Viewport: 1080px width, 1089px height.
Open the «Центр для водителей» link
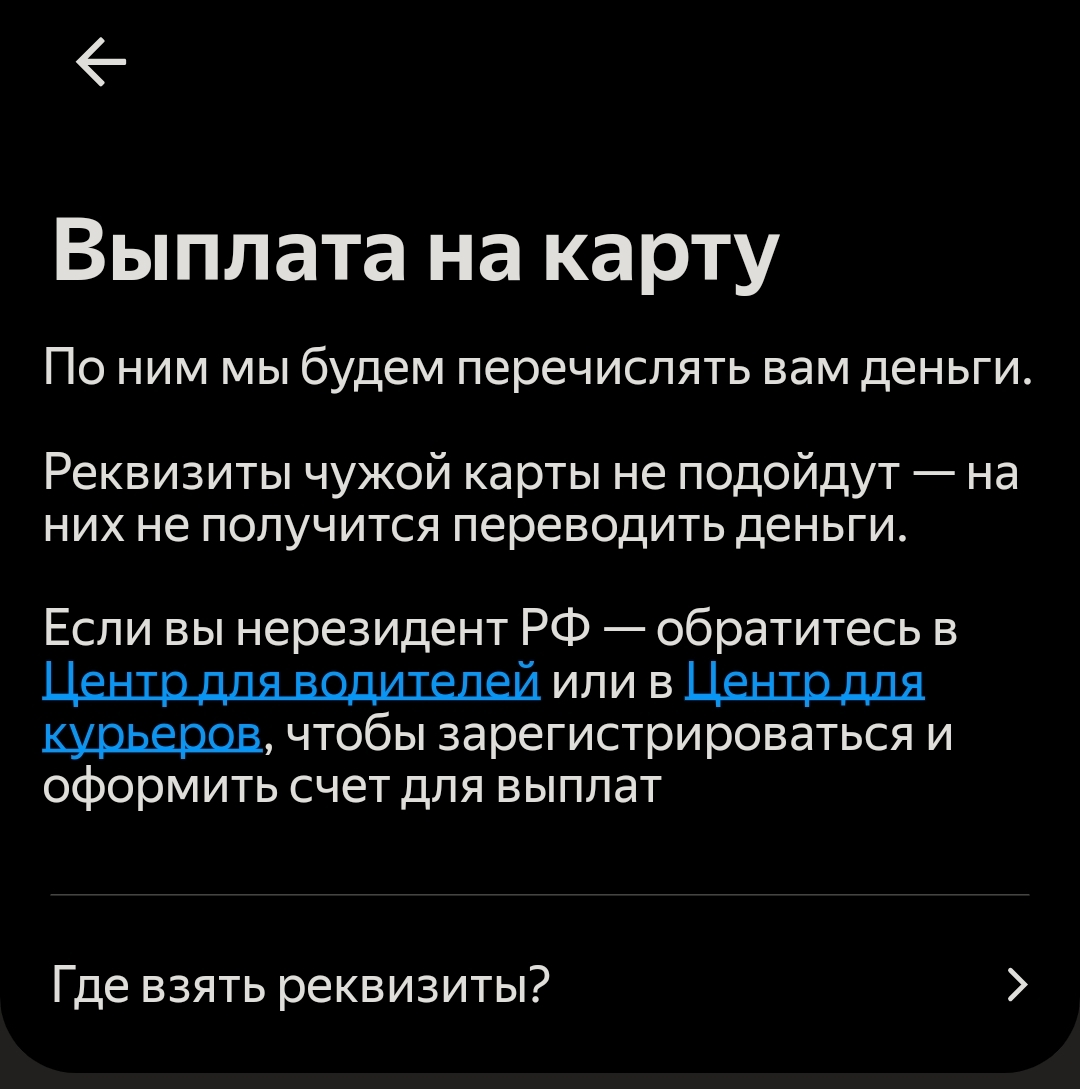point(292,683)
